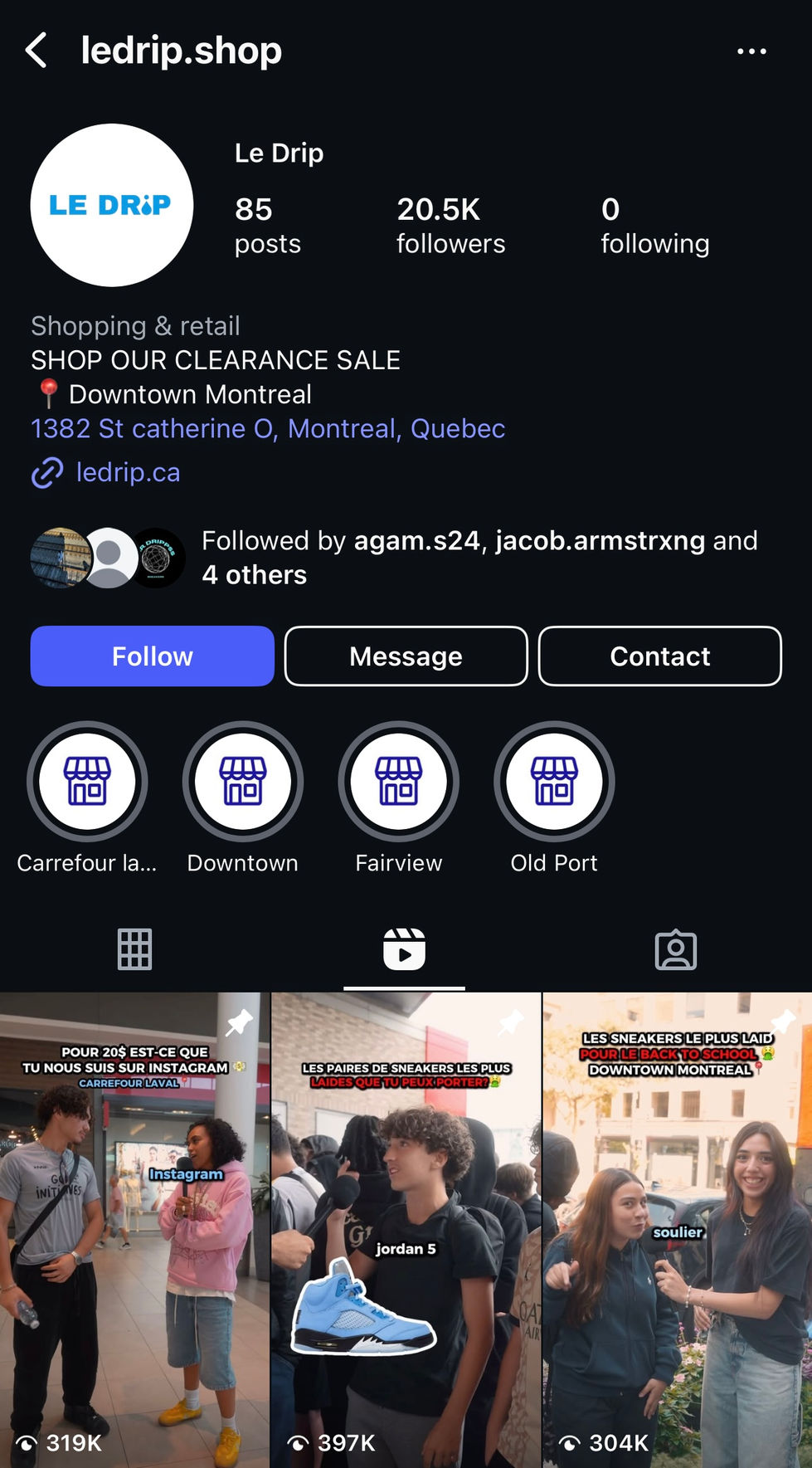
Task: Open the three-dot options menu
Action: click(751, 51)
